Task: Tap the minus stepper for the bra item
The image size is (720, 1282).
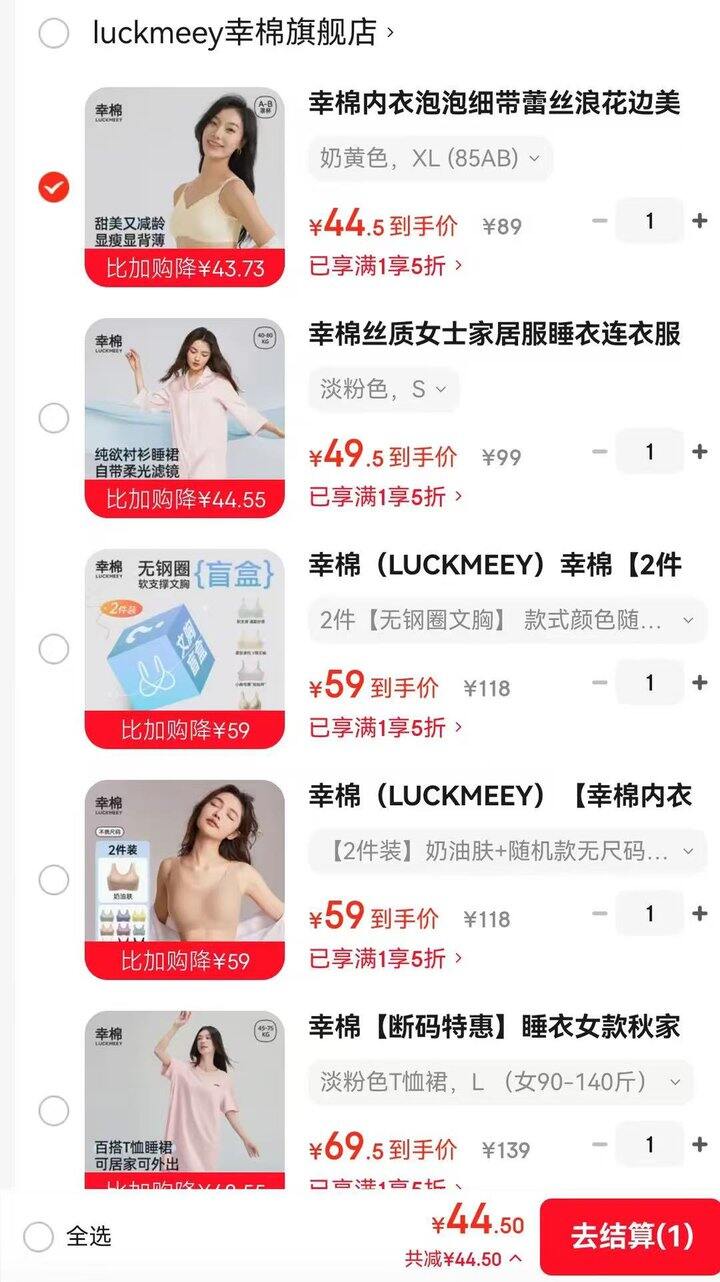Action: (x=601, y=221)
